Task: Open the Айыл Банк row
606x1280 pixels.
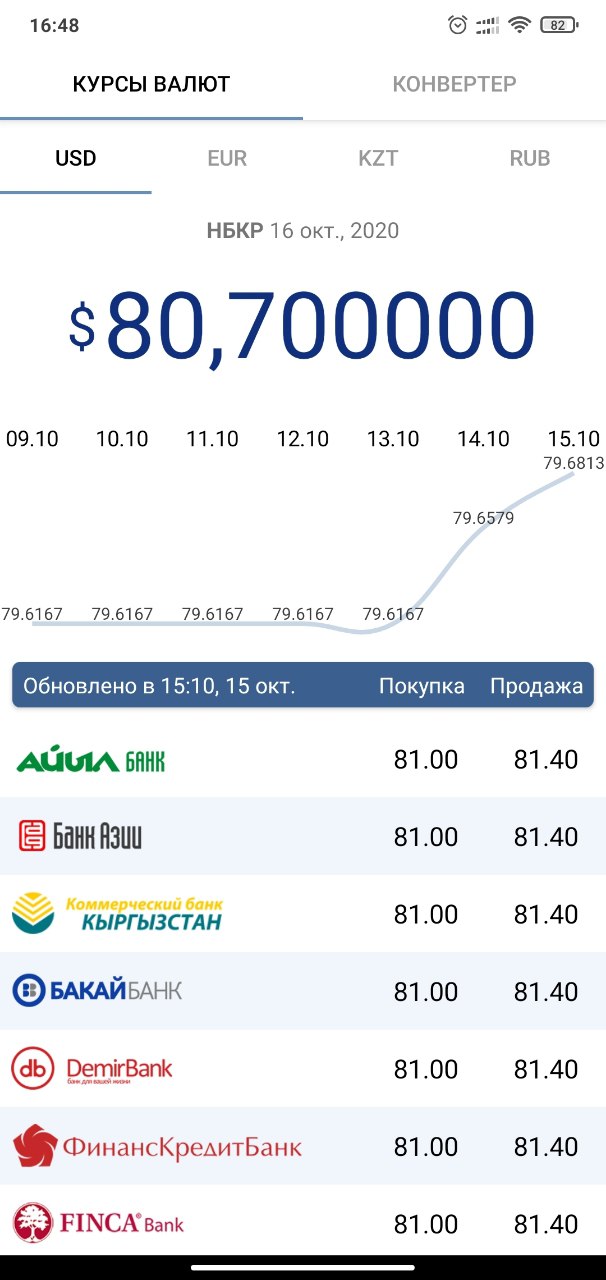Action: [x=302, y=760]
